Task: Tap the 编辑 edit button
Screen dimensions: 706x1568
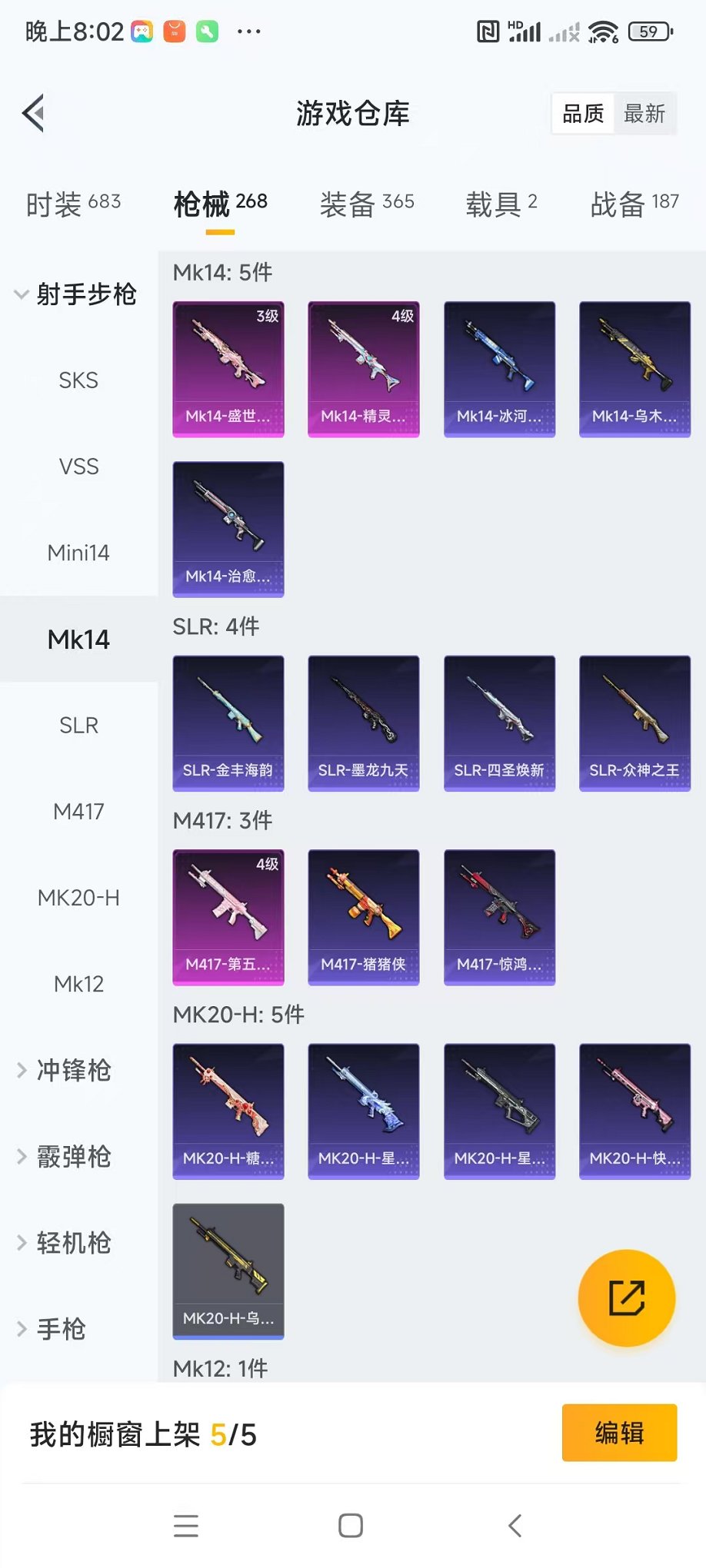Action: [x=619, y=1433]
